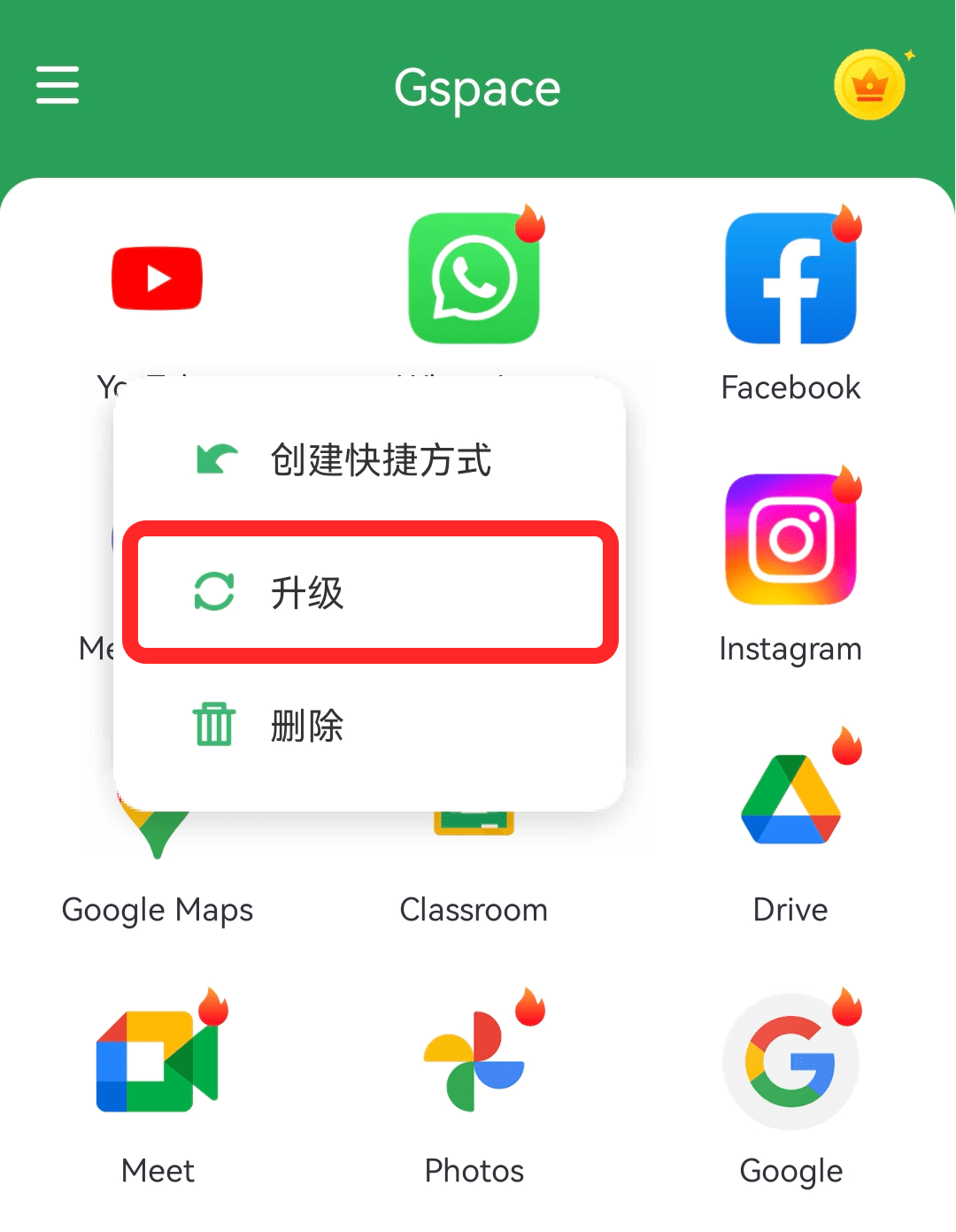
Task: Launch the Meet app
Action: click(x=158, y=1060)
